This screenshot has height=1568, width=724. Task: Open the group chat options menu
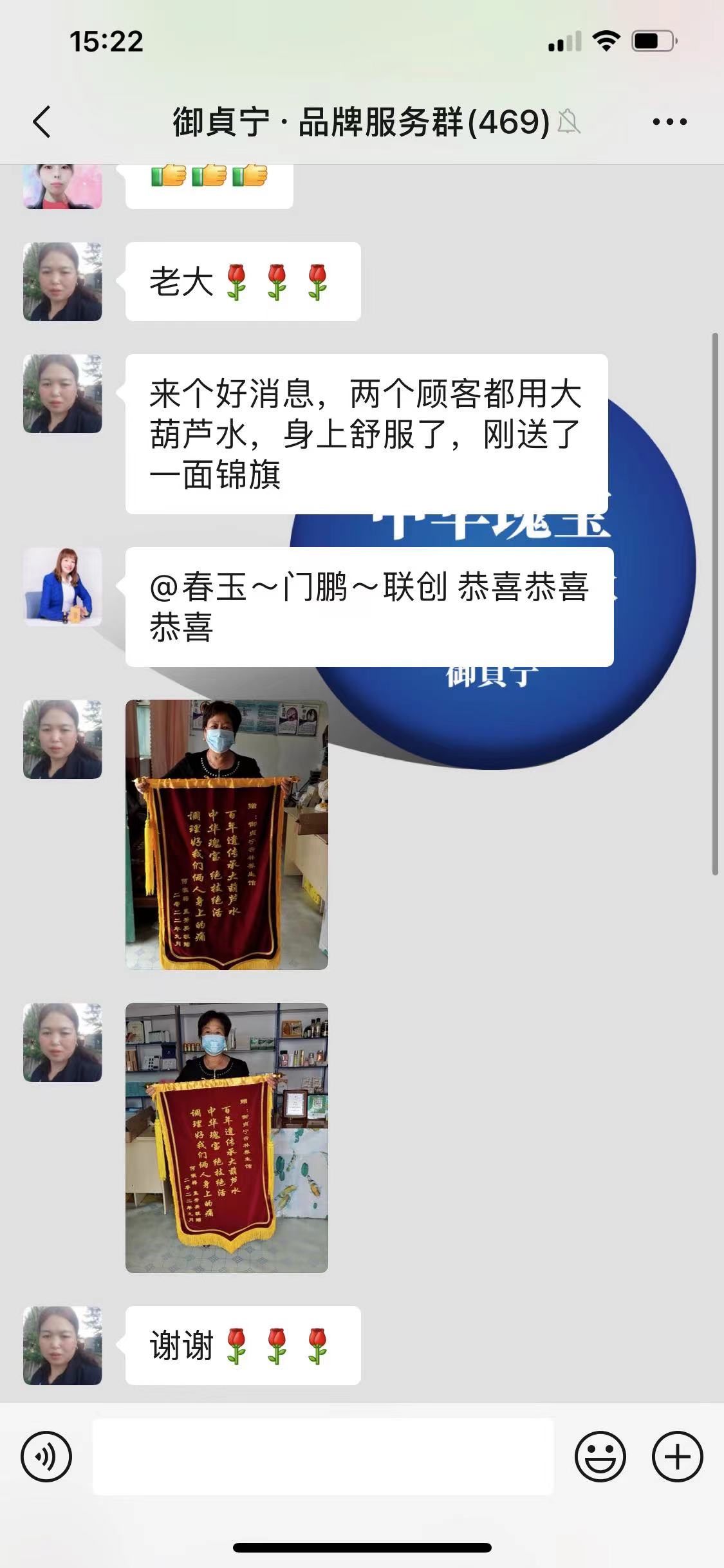669,122
